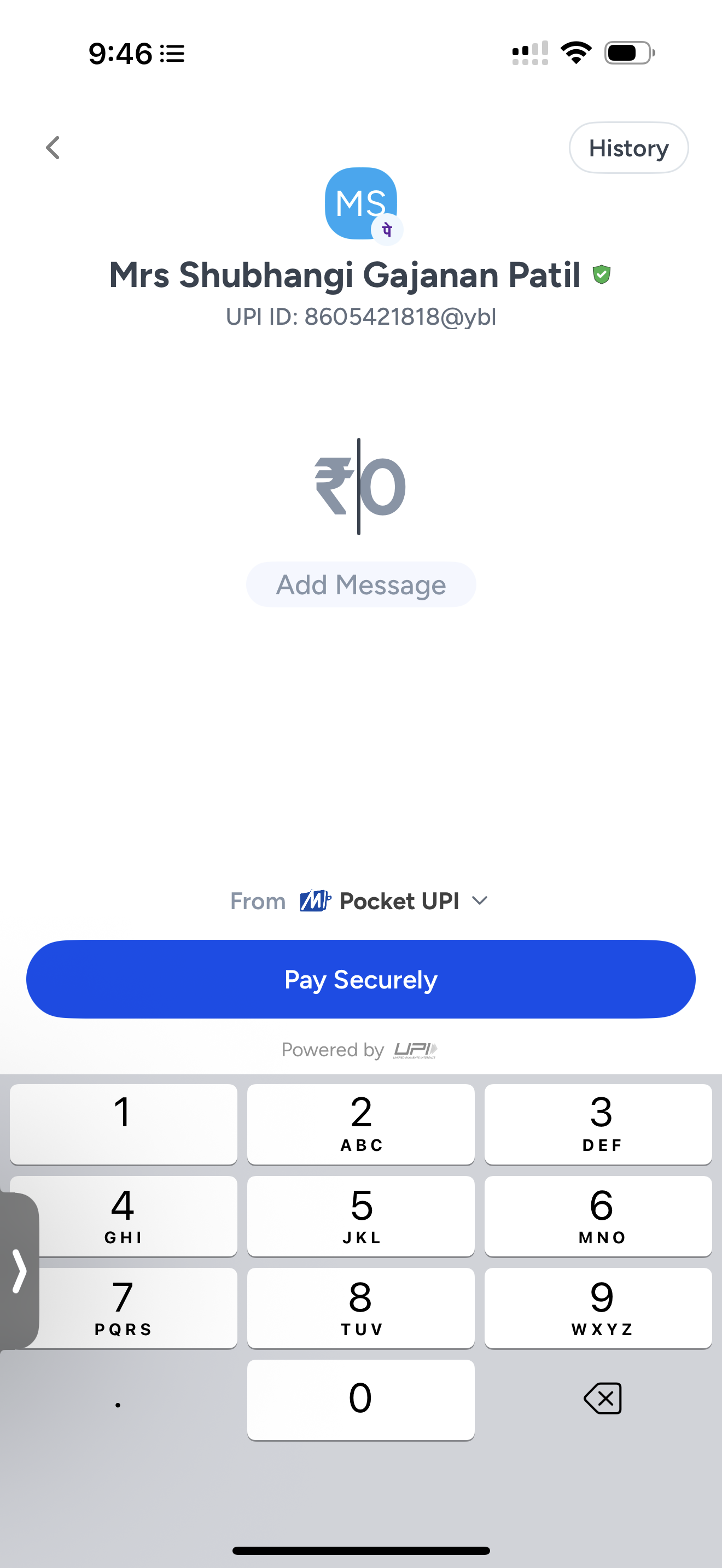Tap the Pay Securely button
The image size is (722, 1568).
pyautogui.click(x=361, y=979)
